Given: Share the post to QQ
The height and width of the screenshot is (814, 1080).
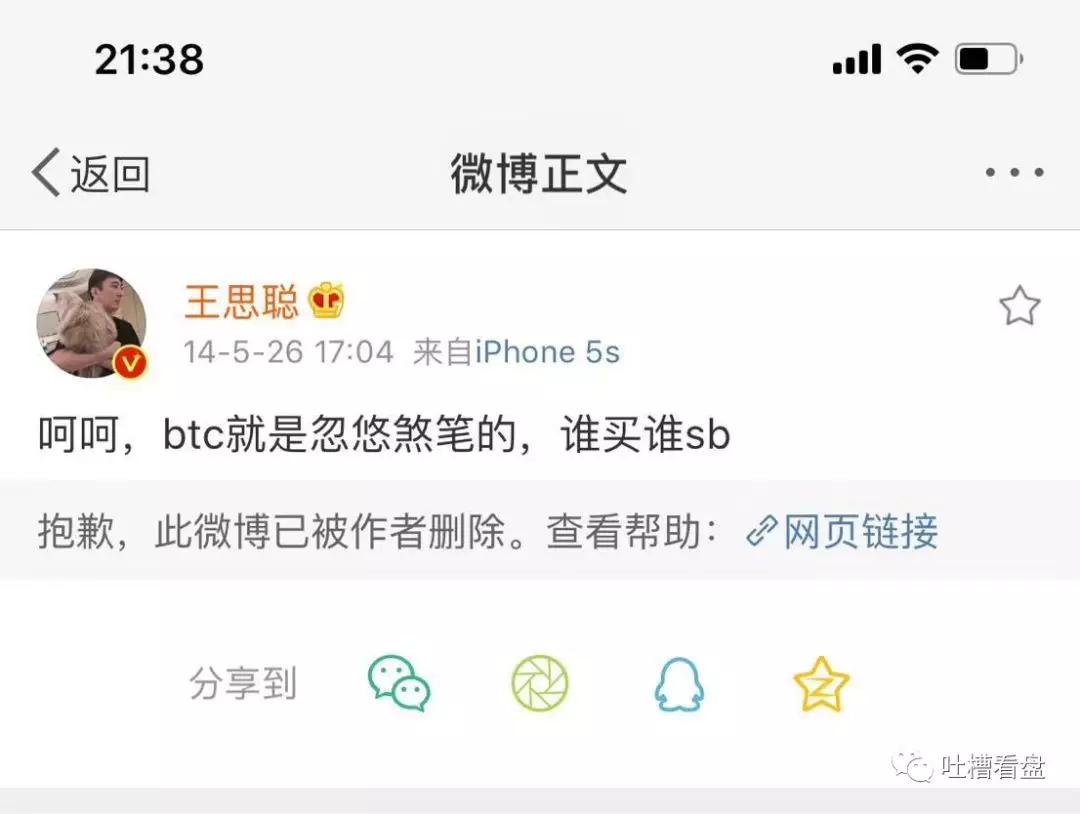Looking at the screenshot, I should click(679, 685).
